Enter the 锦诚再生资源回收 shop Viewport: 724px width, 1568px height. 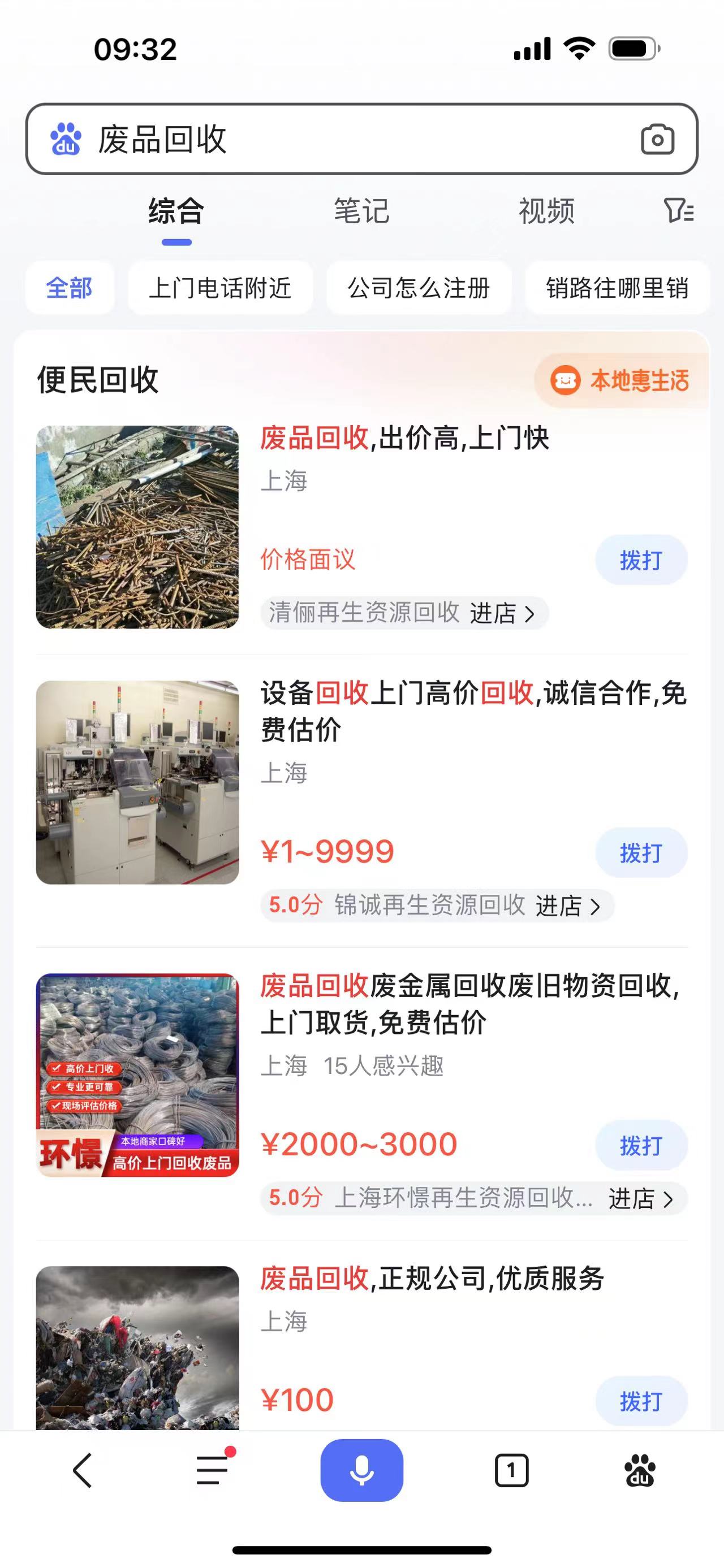pos(437,906)
